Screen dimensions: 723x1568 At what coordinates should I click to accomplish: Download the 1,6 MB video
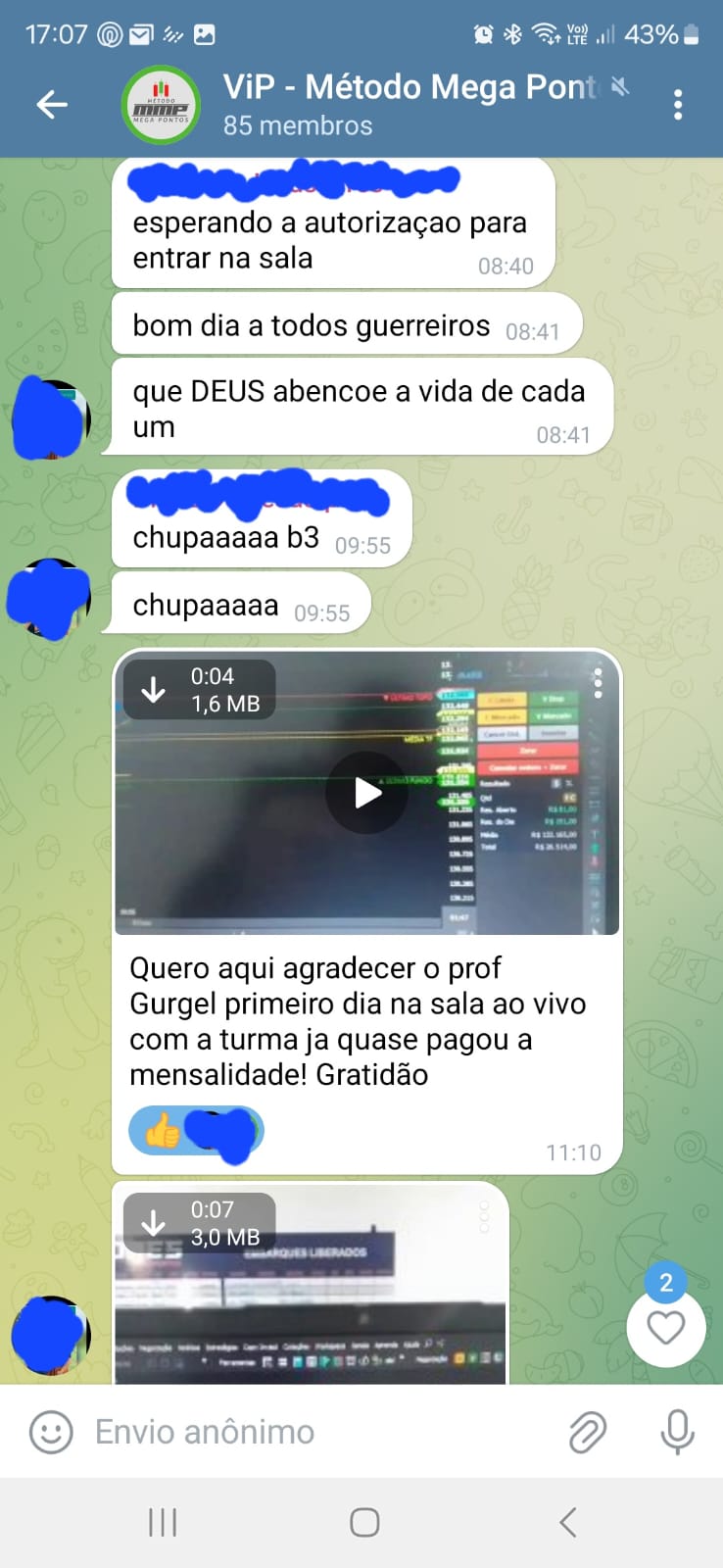(x=154, y=690)
